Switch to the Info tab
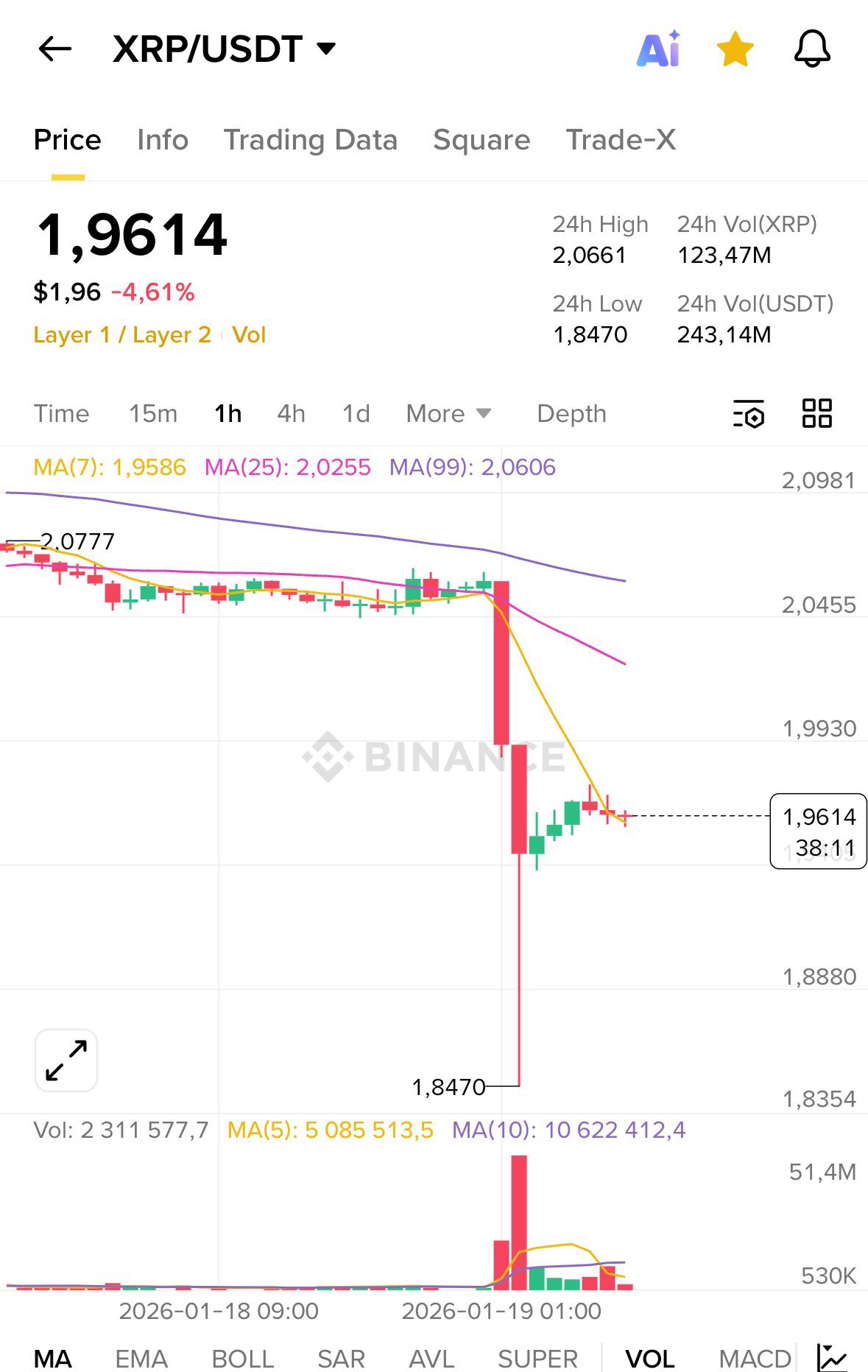 point(163,140)
